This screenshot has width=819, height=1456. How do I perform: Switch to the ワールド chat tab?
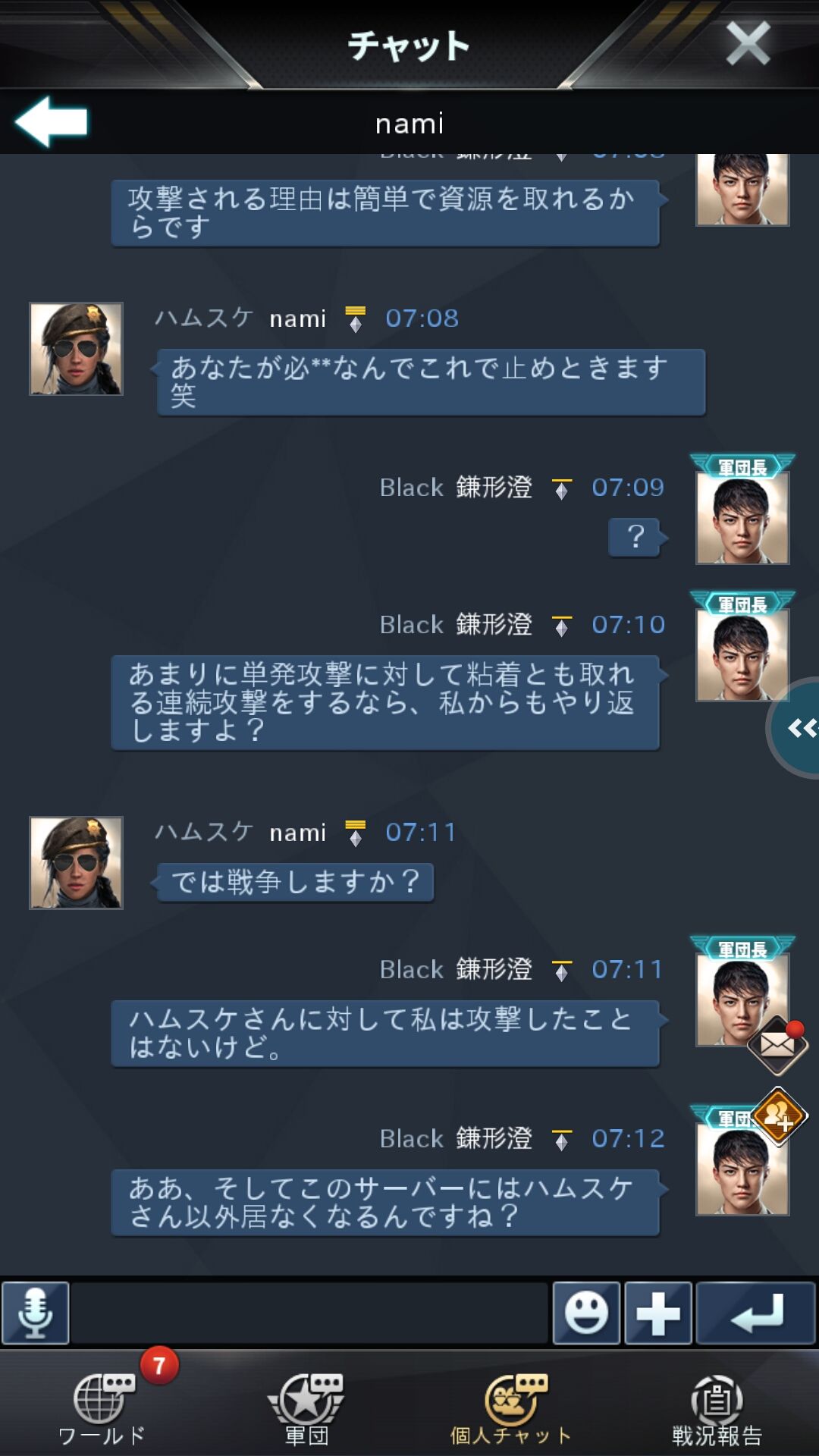pyautogui.click(x=102, y=1408)
